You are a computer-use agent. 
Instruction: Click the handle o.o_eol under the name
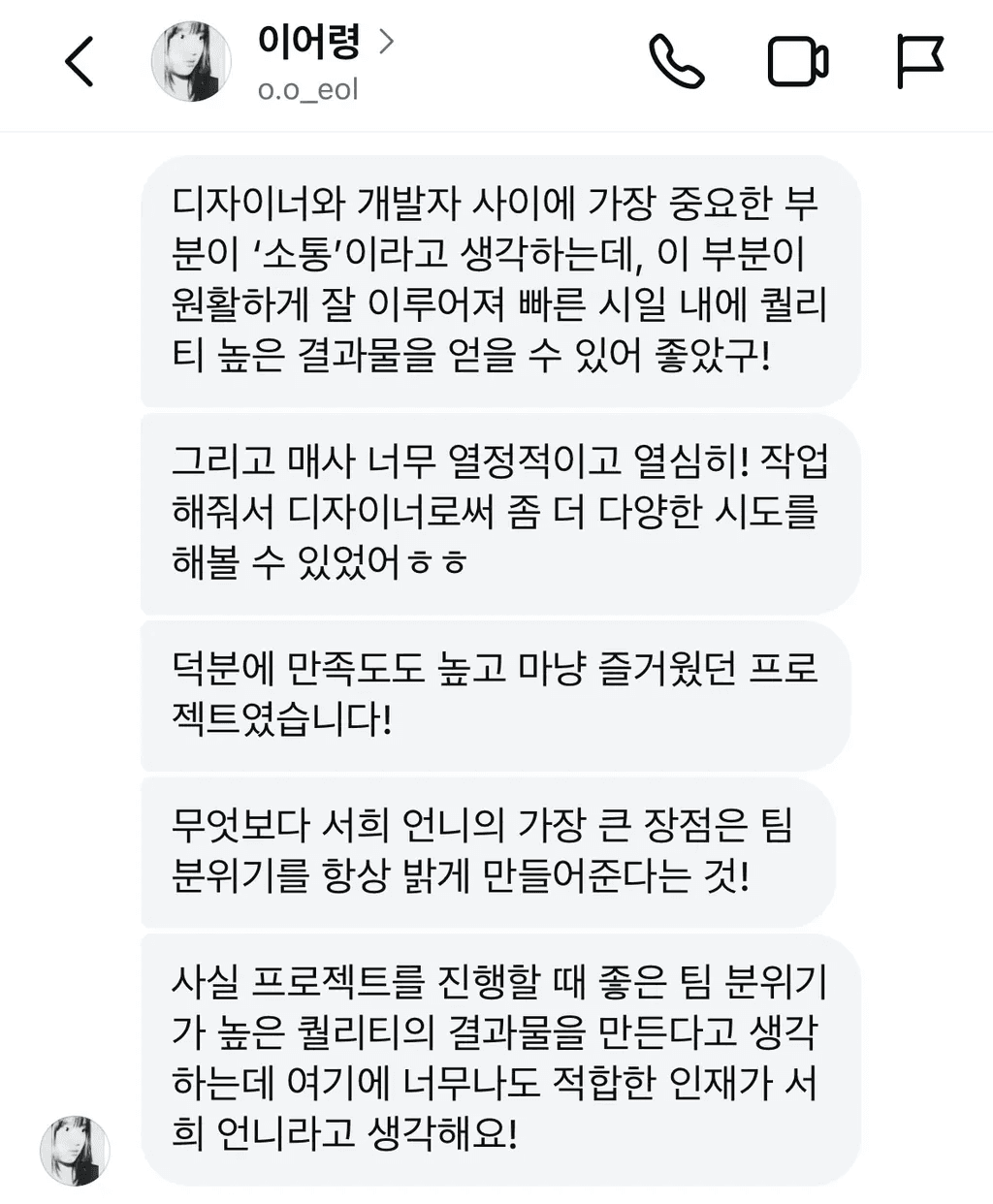306,90
